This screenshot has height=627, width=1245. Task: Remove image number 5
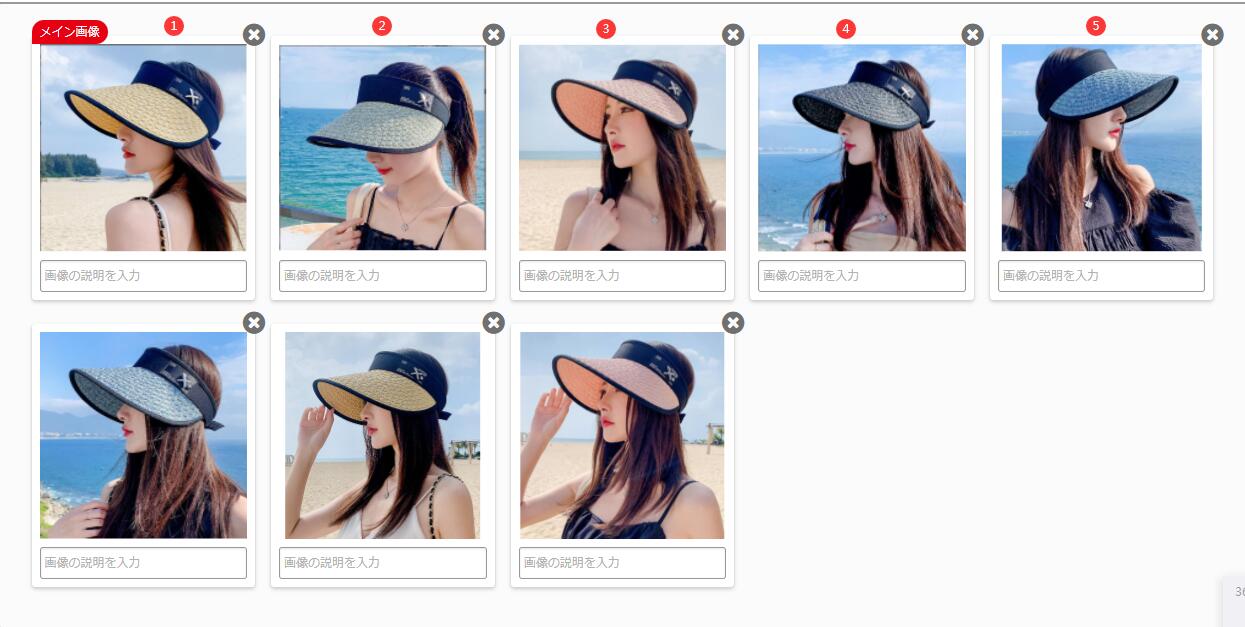1212,35
